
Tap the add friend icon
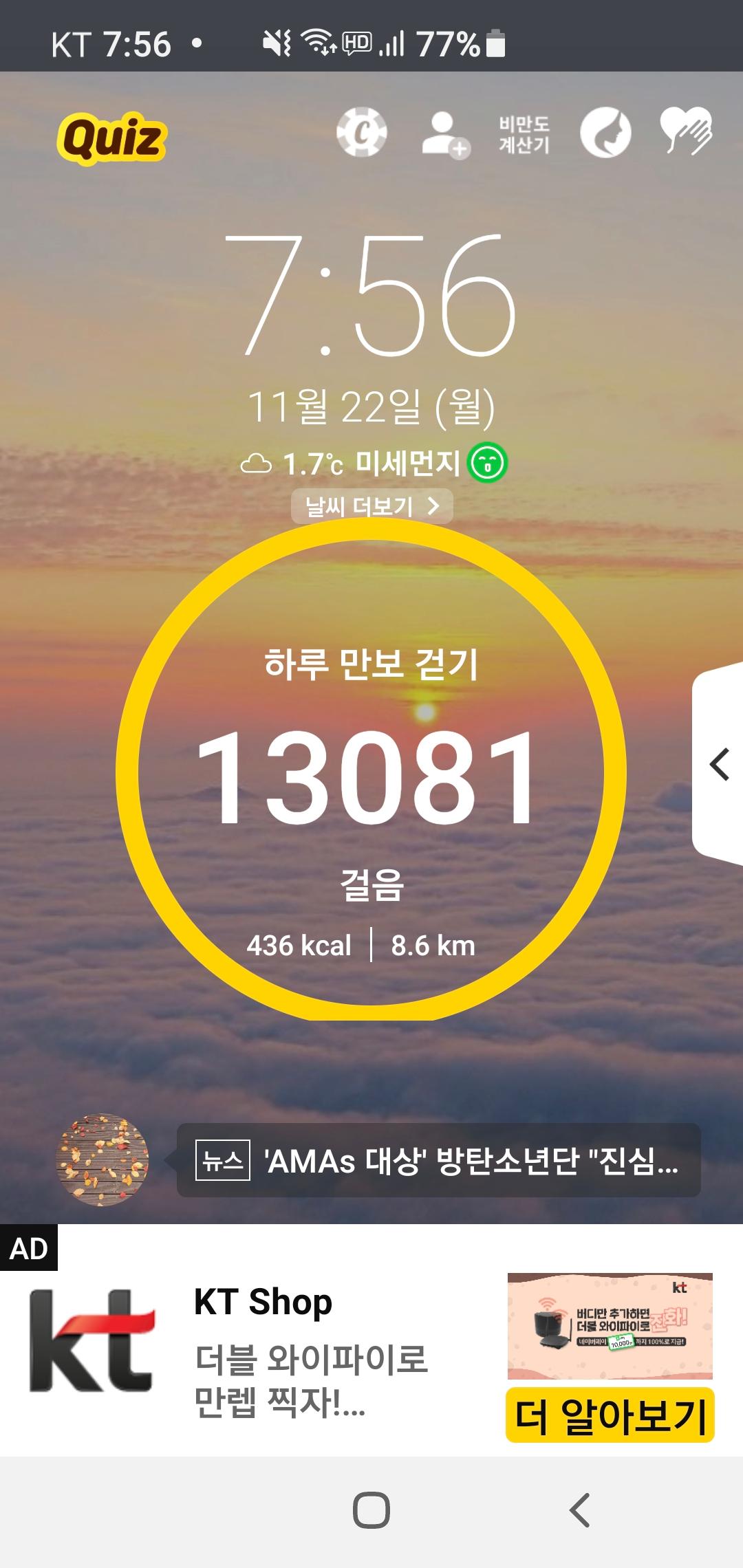pyautogui.click(x=445, y=135)
